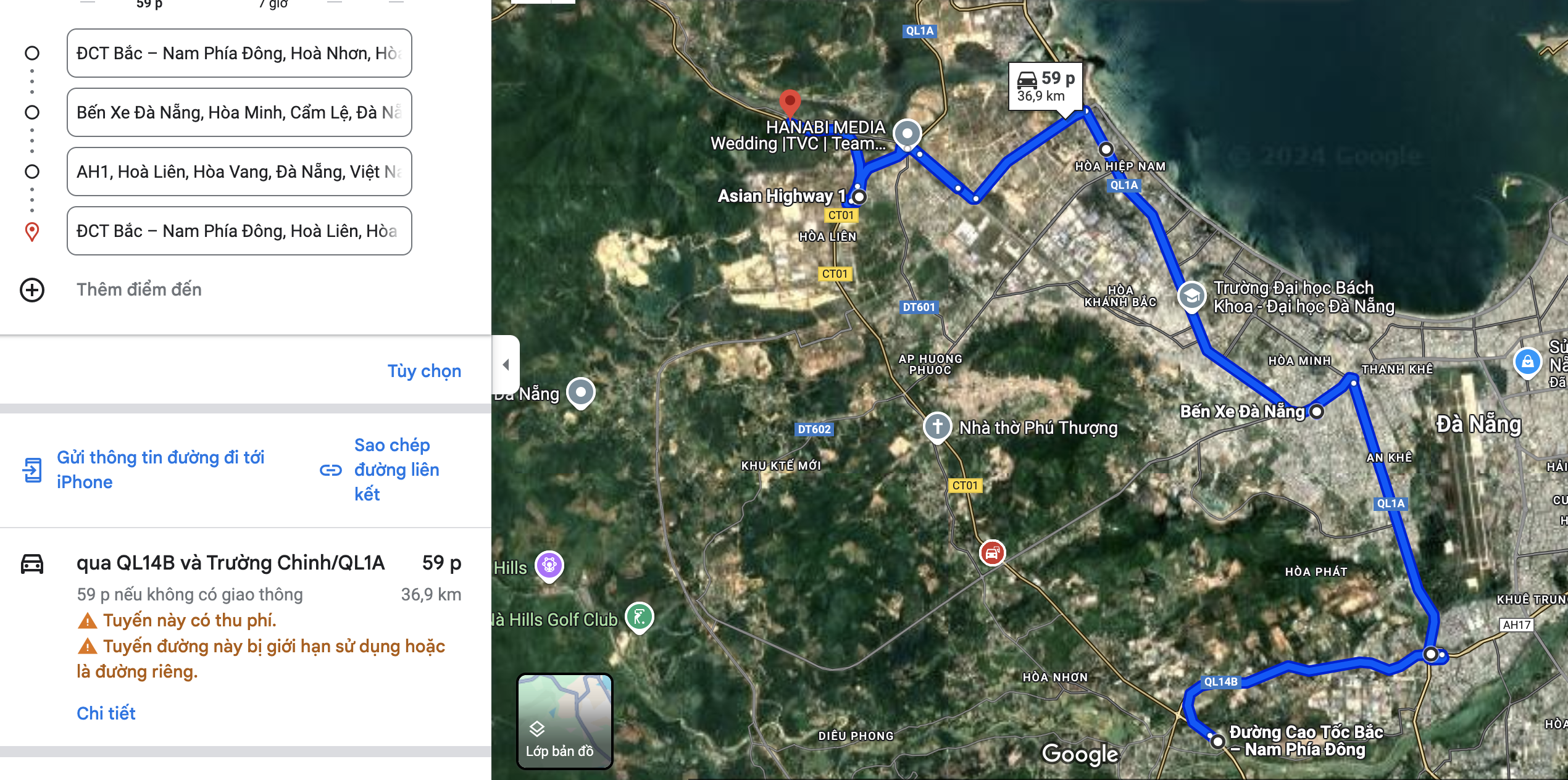Tap the Trường Đại học Bách Khoa marker

pyautogui.click(x=1192, y=296)
